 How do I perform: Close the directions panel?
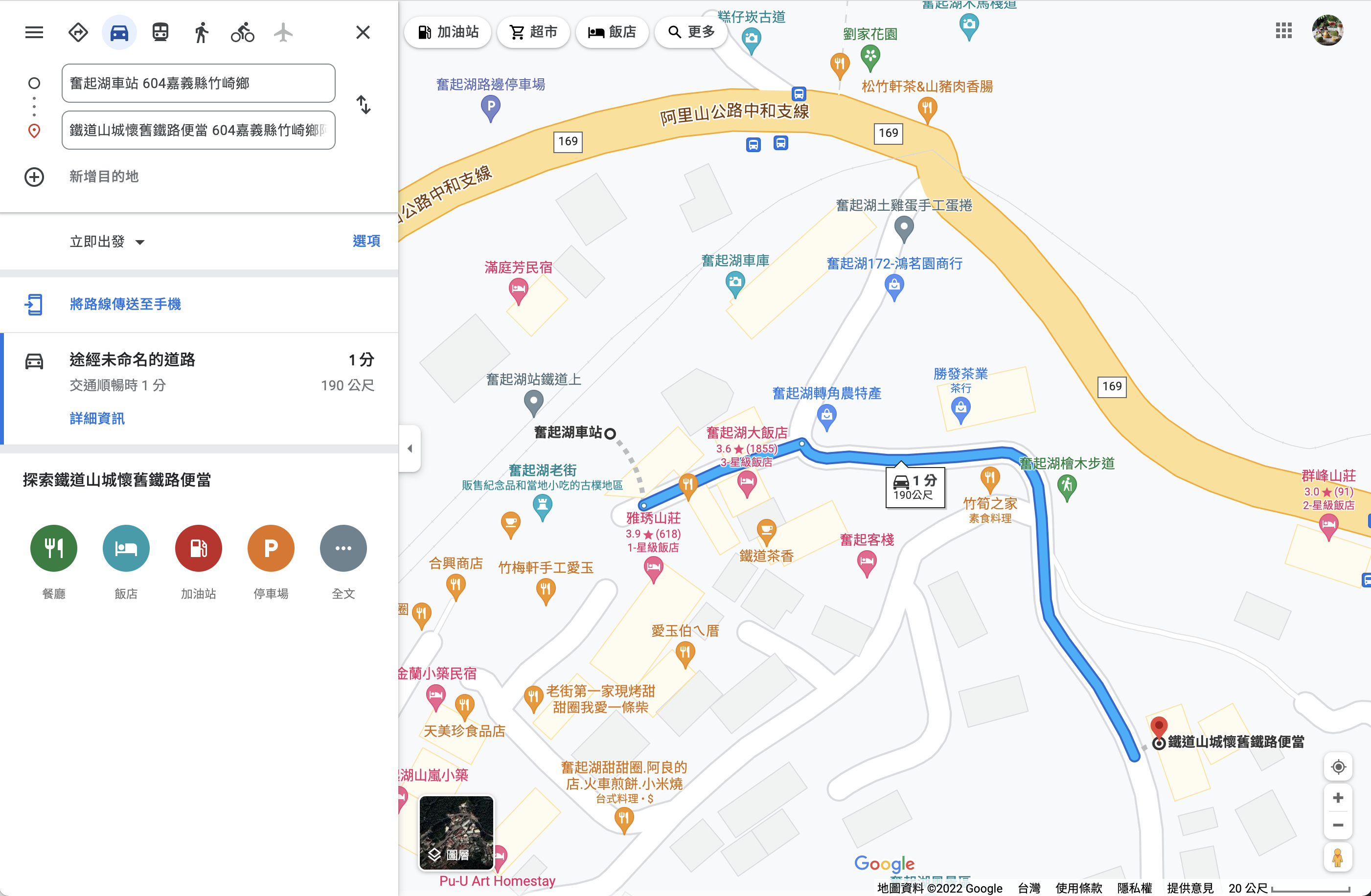click(363, 32)
